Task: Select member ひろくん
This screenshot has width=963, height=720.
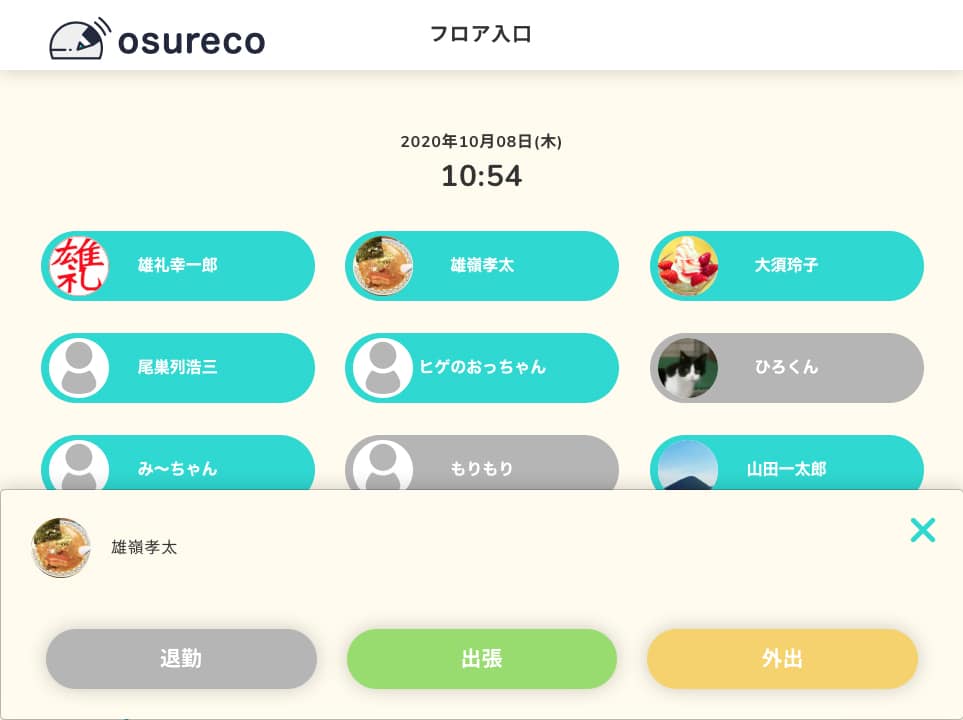Action: point(787,367)
